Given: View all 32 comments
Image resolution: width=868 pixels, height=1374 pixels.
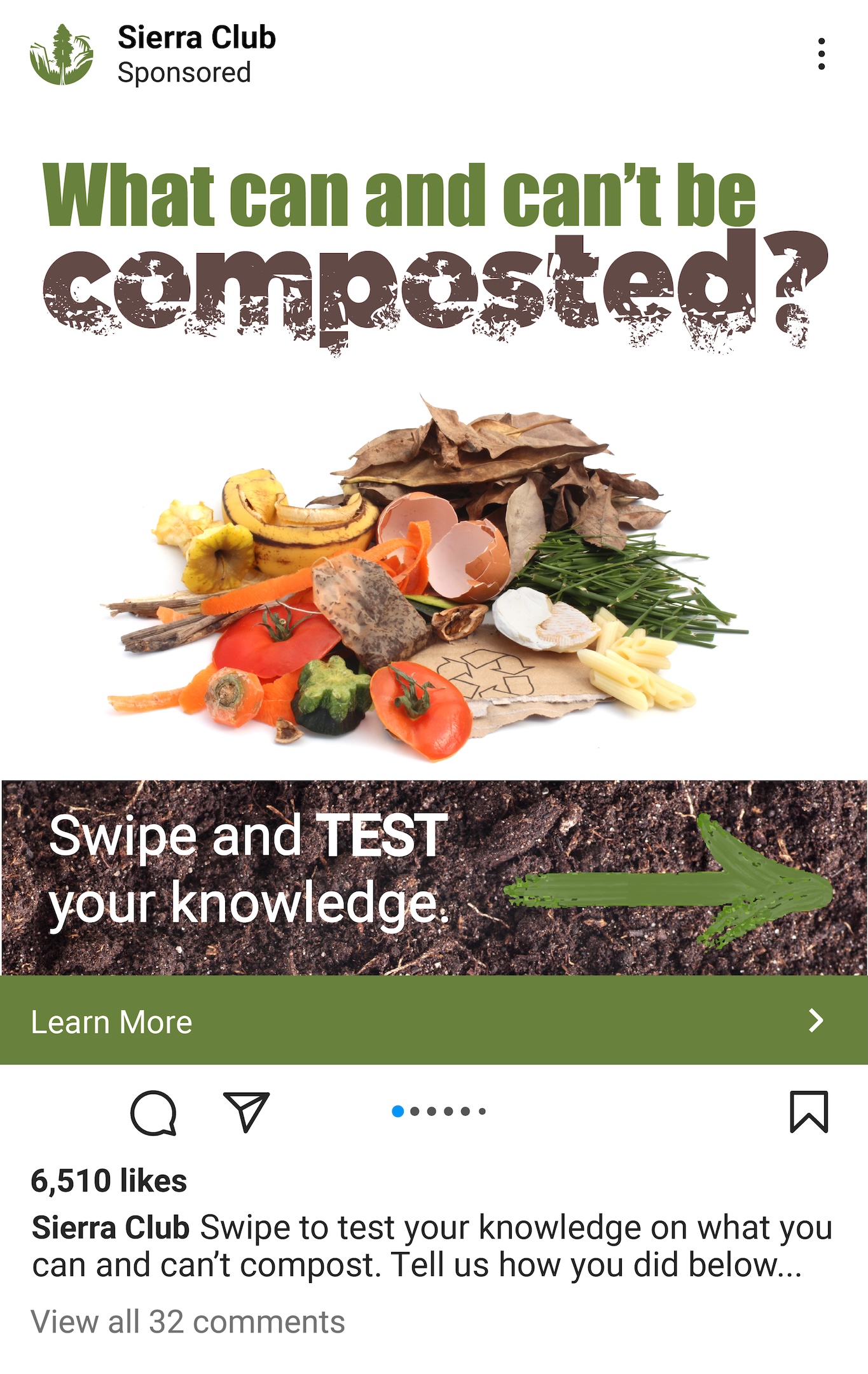Looking at the screenshot, I should (188, 1322).
